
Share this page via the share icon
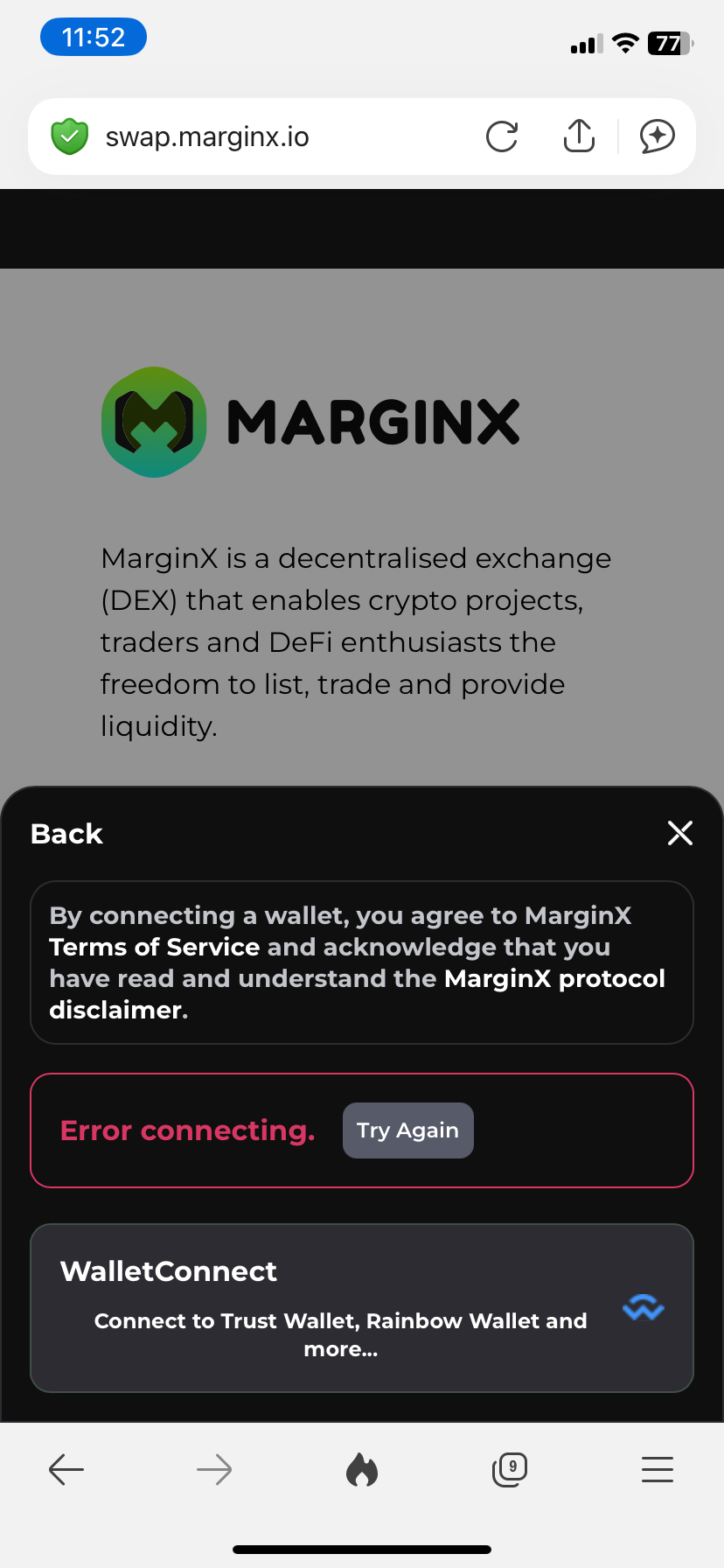tap(579, 136)
